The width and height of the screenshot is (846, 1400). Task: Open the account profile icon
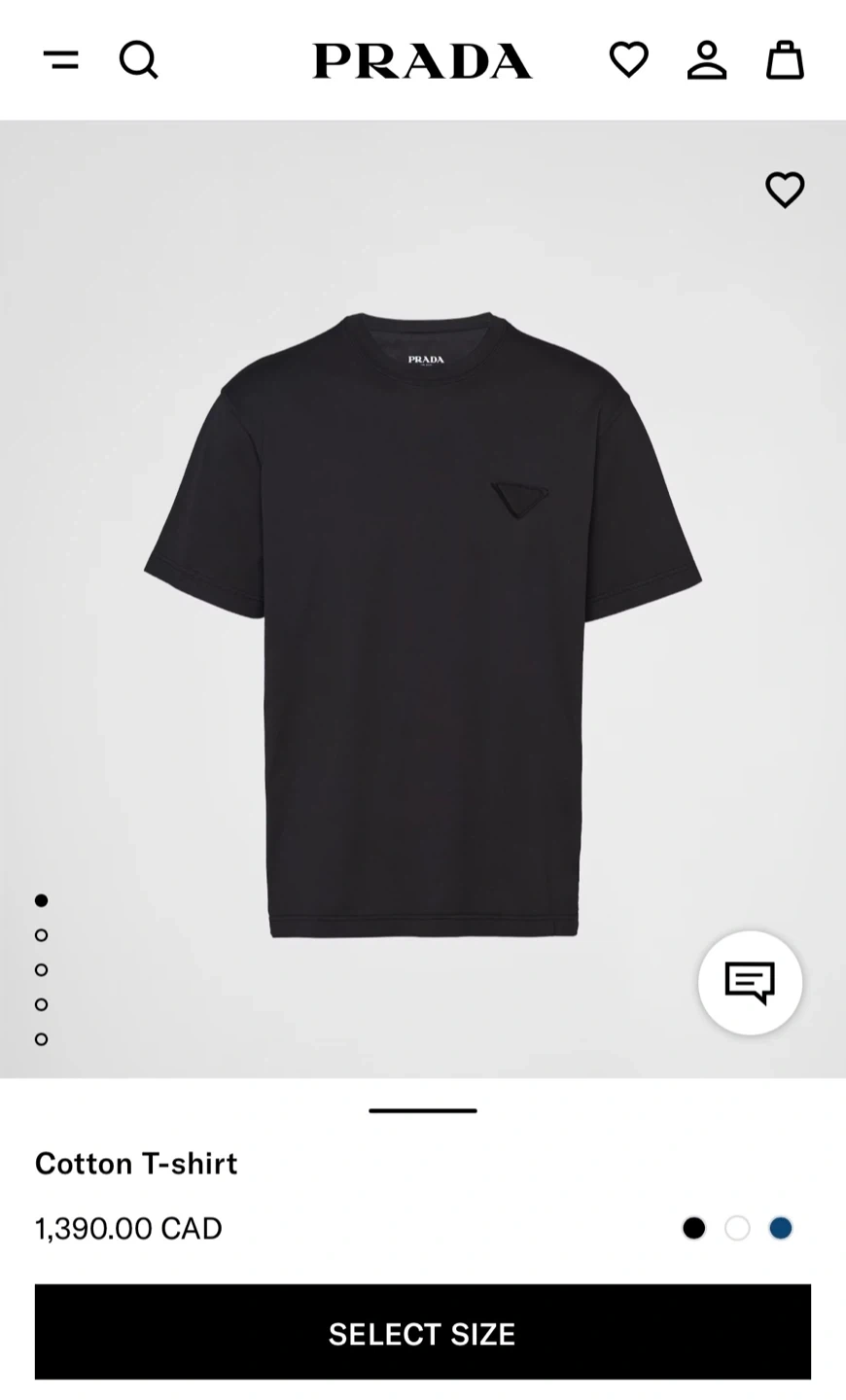coord(707,60)
